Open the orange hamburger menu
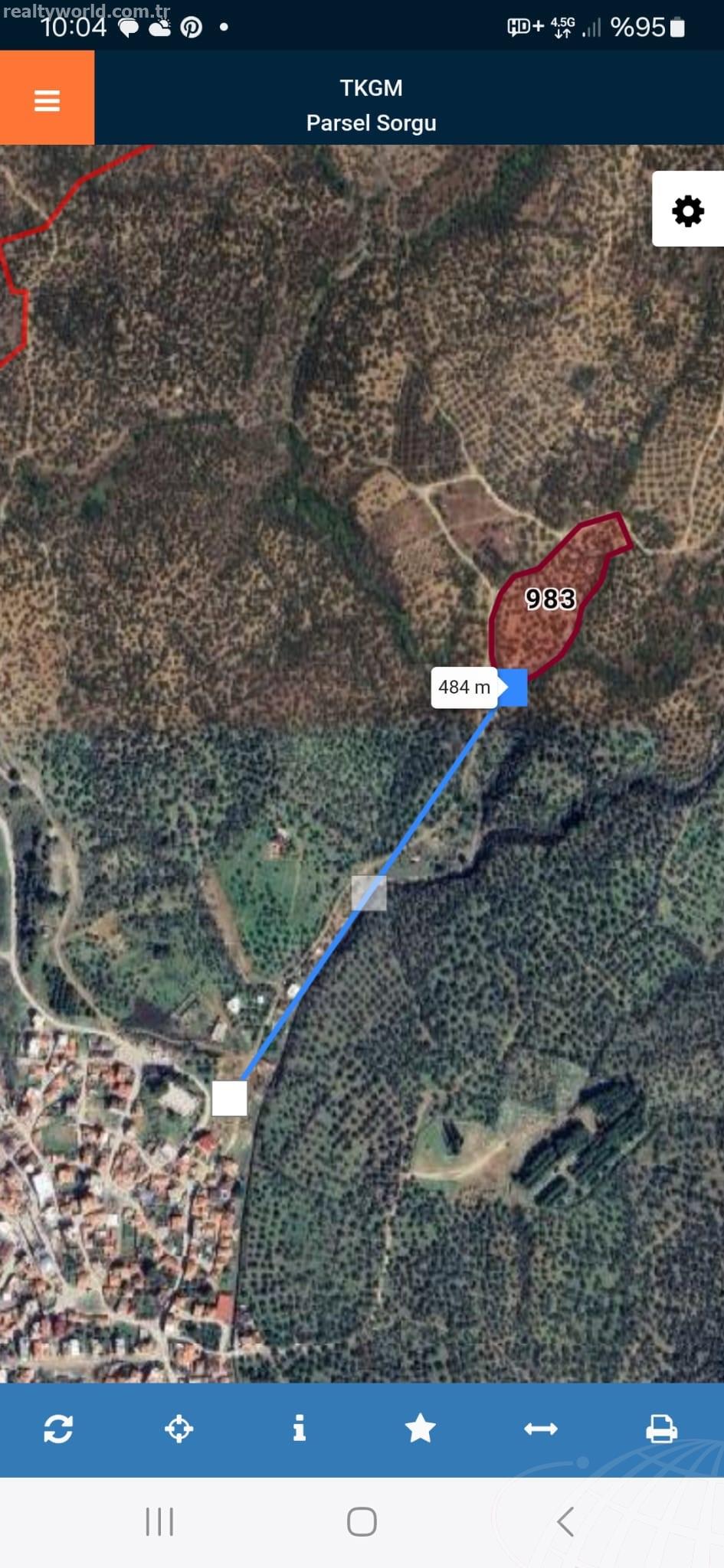Screen dimensions: 724x1568 click(47, 98)
